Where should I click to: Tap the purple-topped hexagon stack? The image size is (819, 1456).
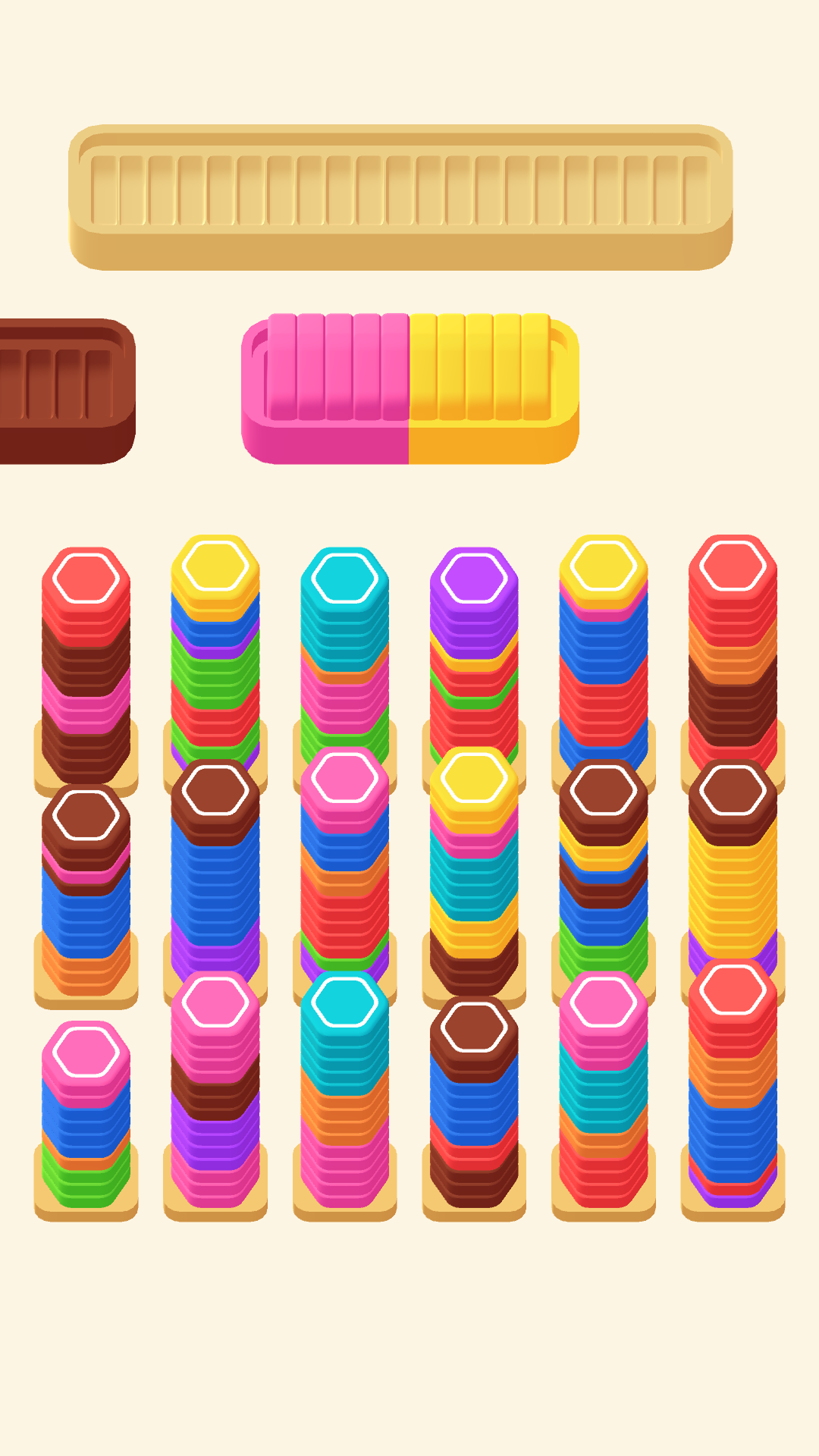pyautogui.click(x=474, y=580)
